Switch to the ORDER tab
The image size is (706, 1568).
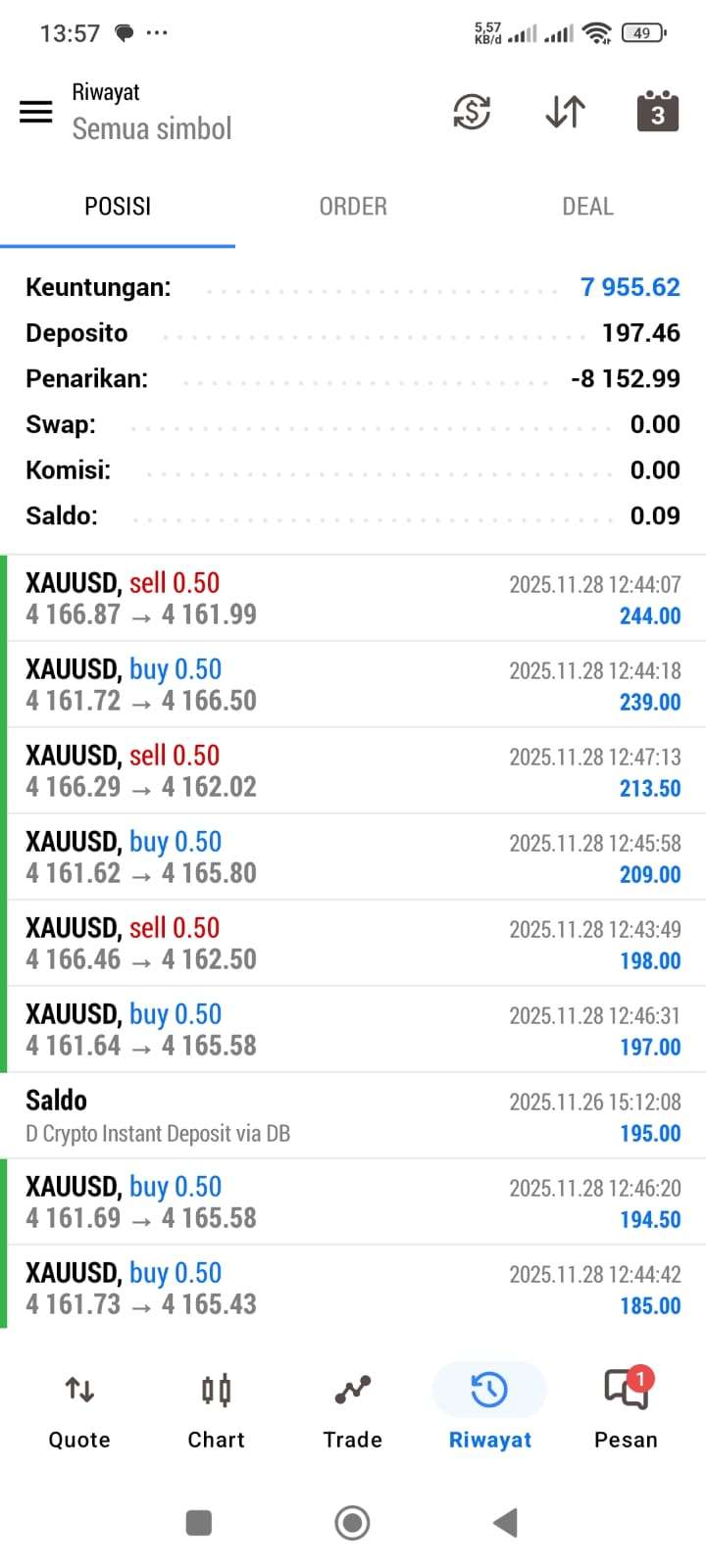353,207
